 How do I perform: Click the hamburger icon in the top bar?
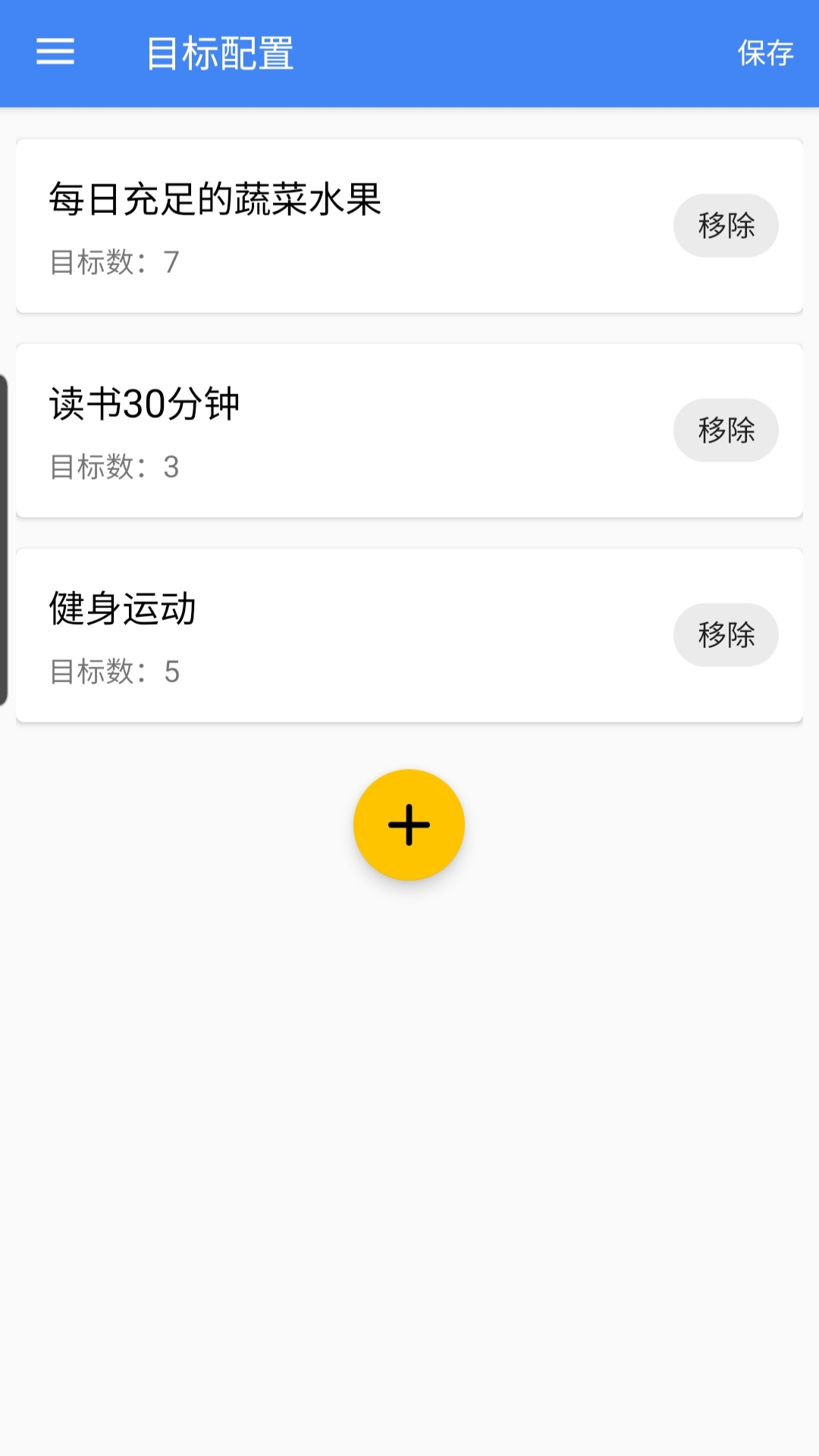[54, 53]
